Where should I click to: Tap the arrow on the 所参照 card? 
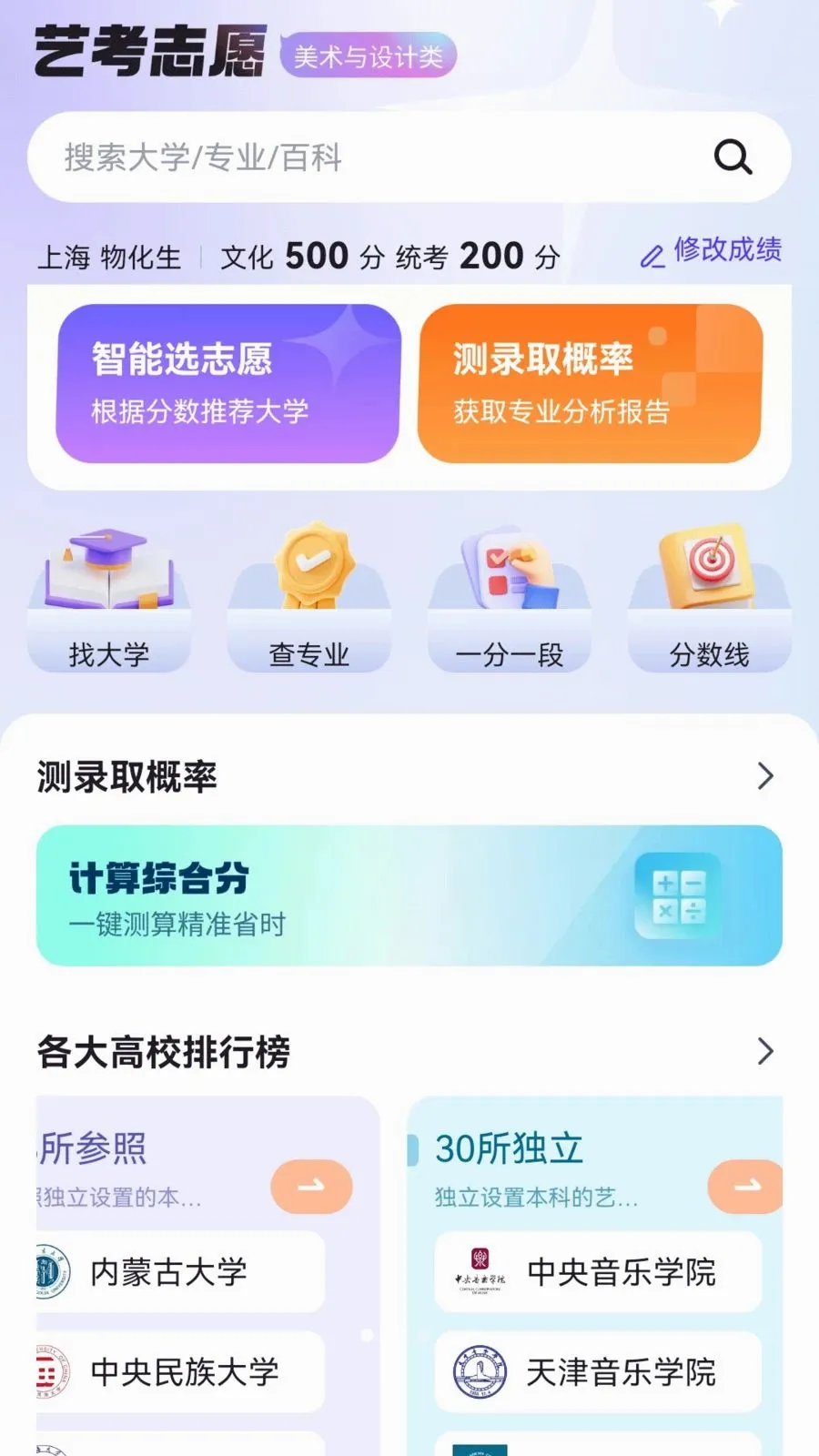pos(311,1186)
